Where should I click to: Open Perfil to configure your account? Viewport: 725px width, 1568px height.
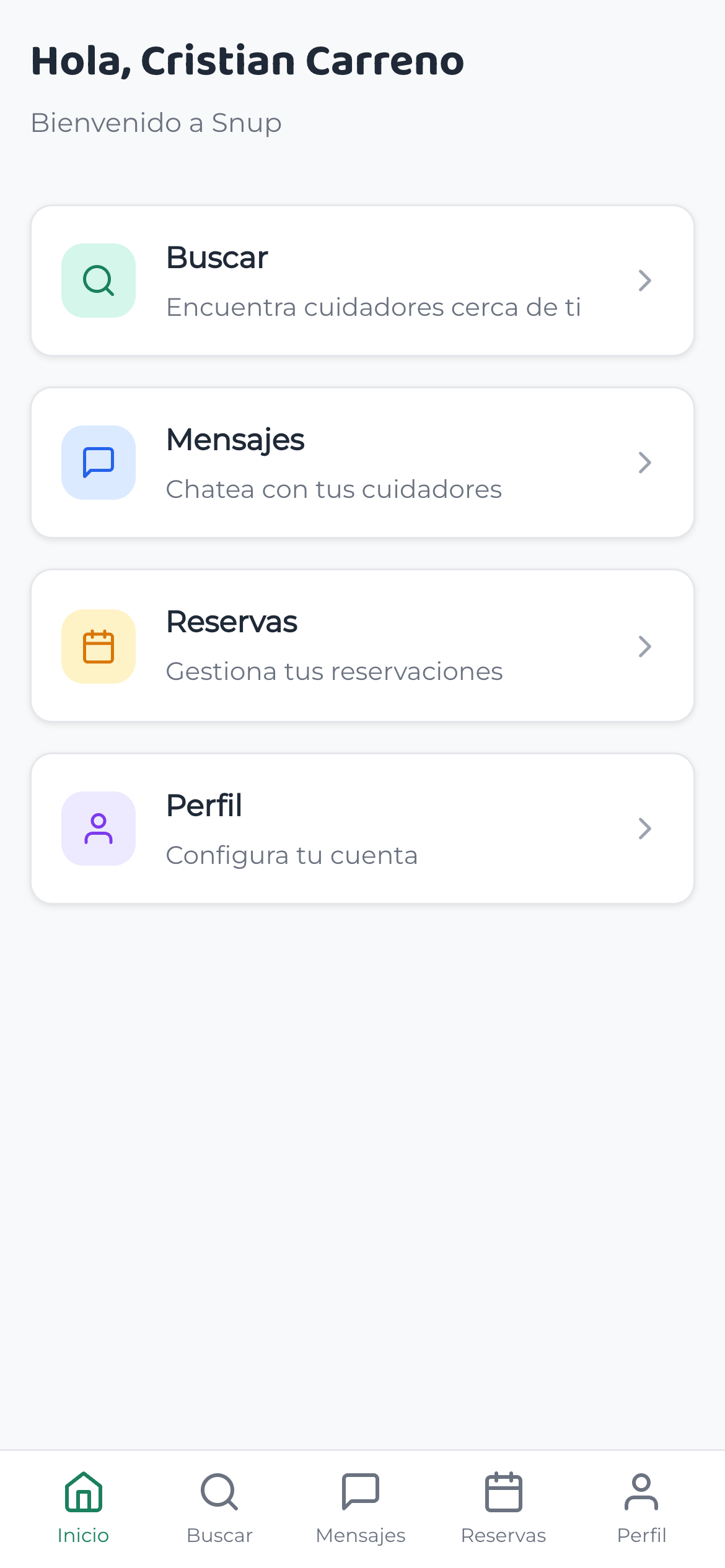click(x=362, y=828)
